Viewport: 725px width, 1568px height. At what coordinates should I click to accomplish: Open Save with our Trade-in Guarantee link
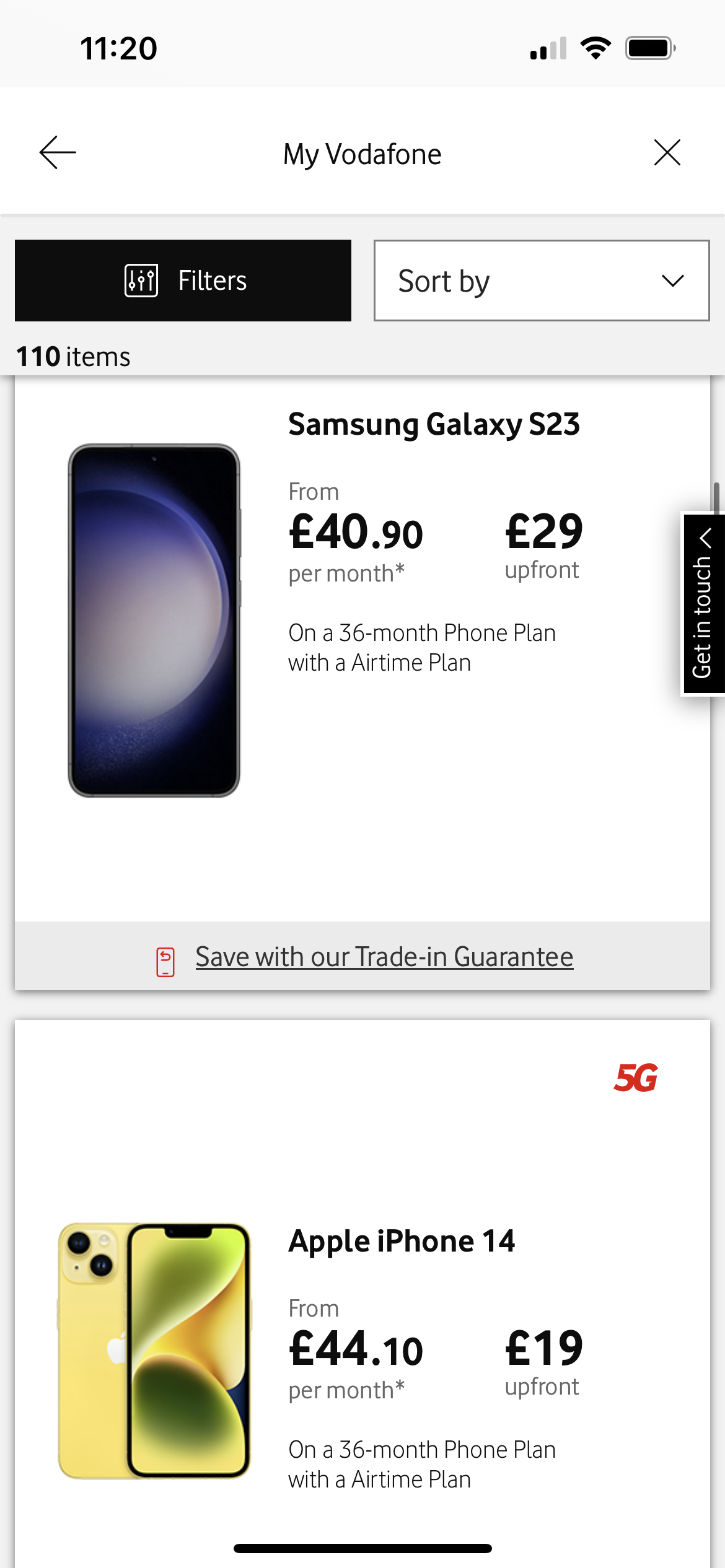click(x=384, y=957)
